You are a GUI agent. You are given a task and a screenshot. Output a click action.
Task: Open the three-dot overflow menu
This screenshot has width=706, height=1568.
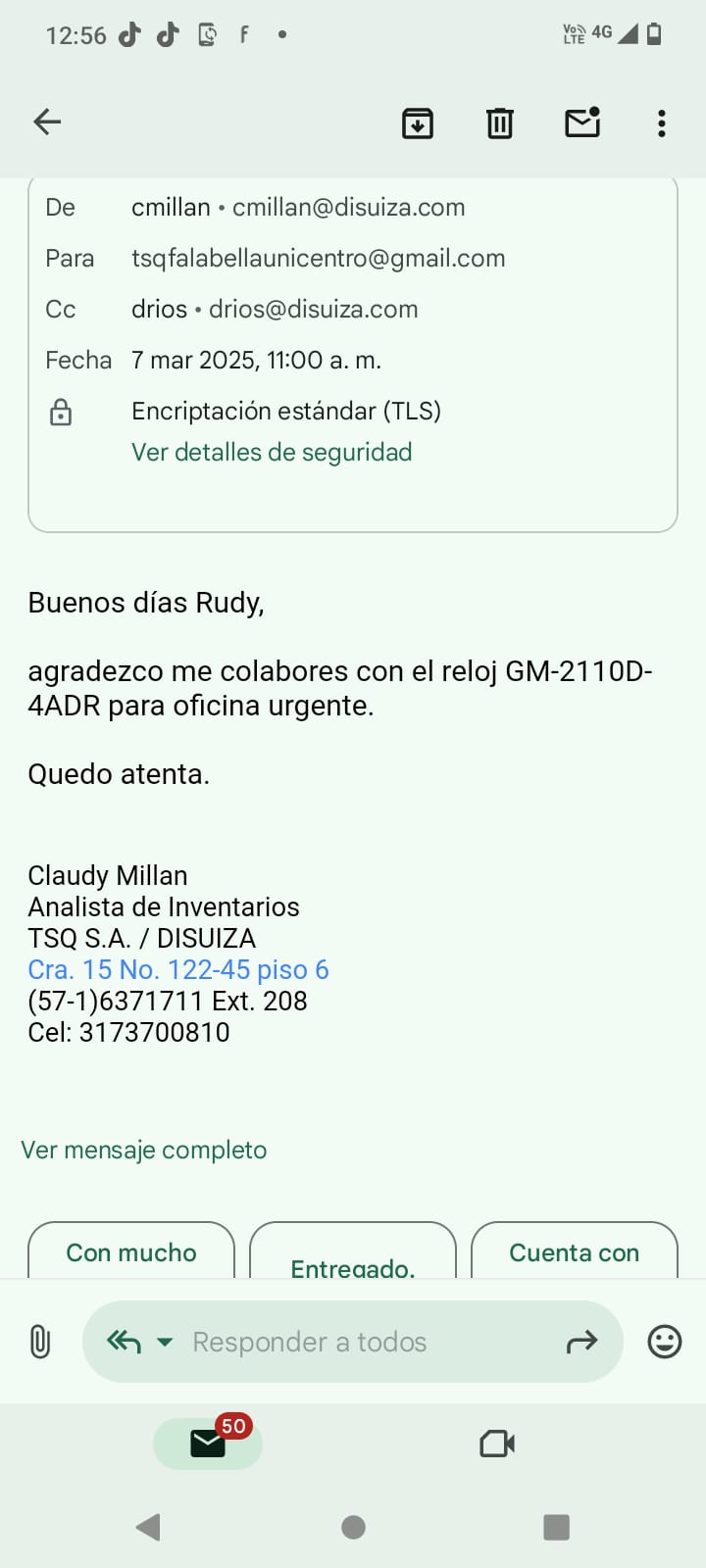coord(662,123)
